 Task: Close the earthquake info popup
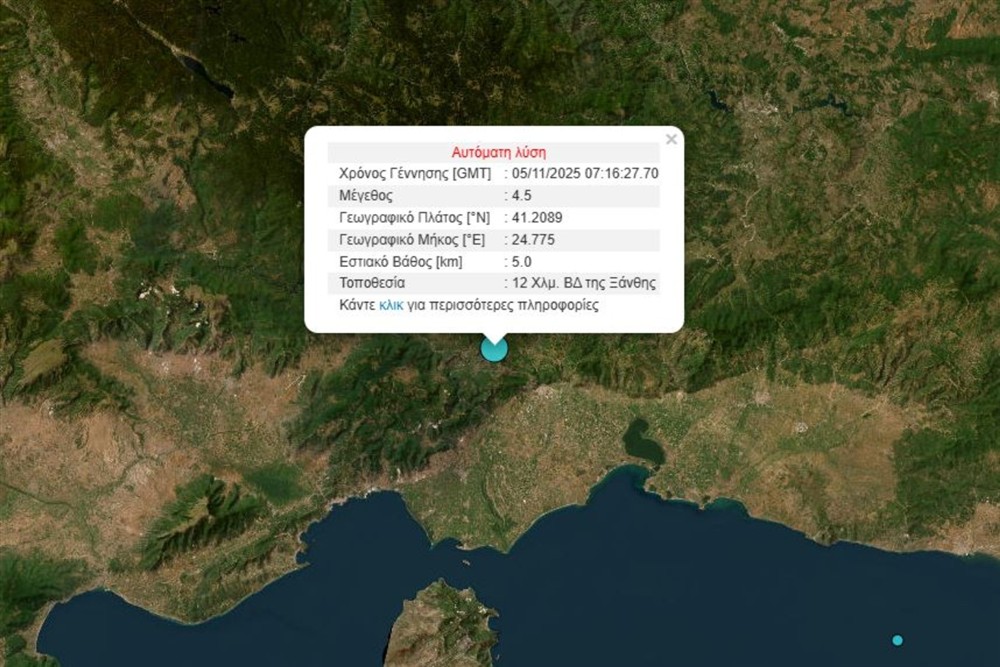671,140
